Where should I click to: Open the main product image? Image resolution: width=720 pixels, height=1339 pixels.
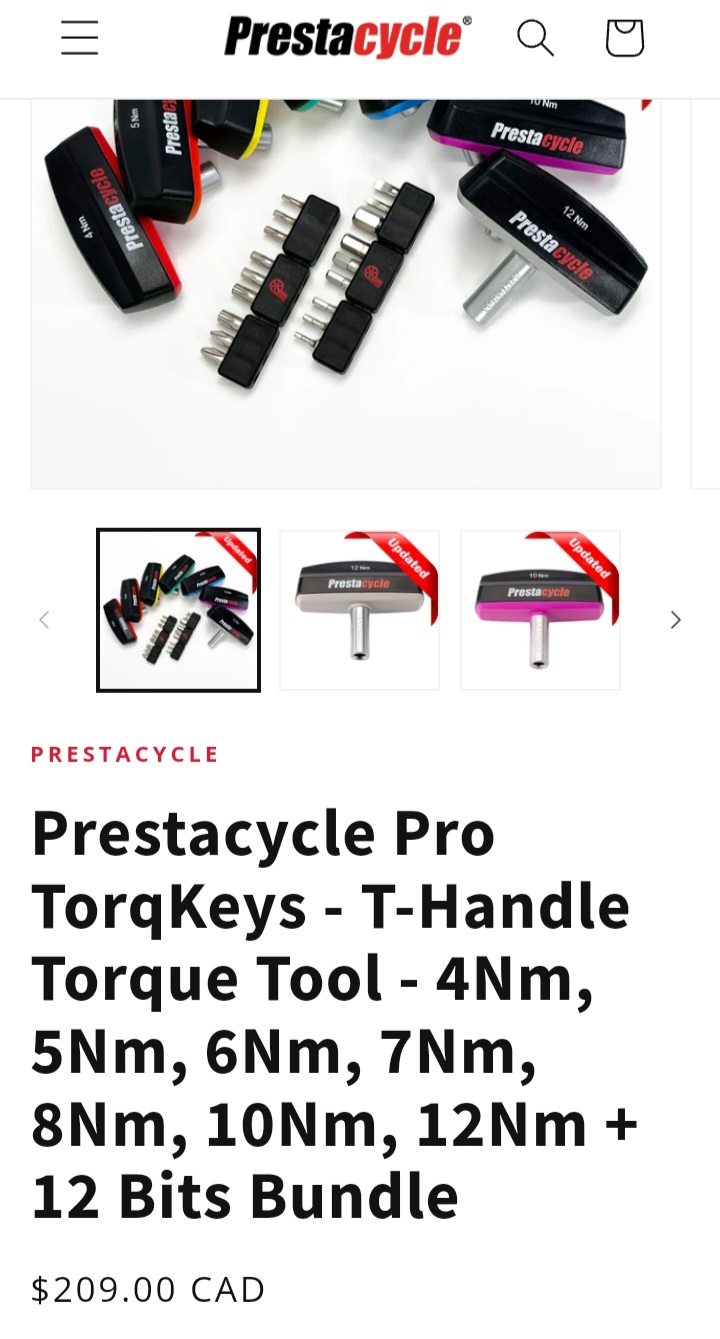[x=345, y=290]
